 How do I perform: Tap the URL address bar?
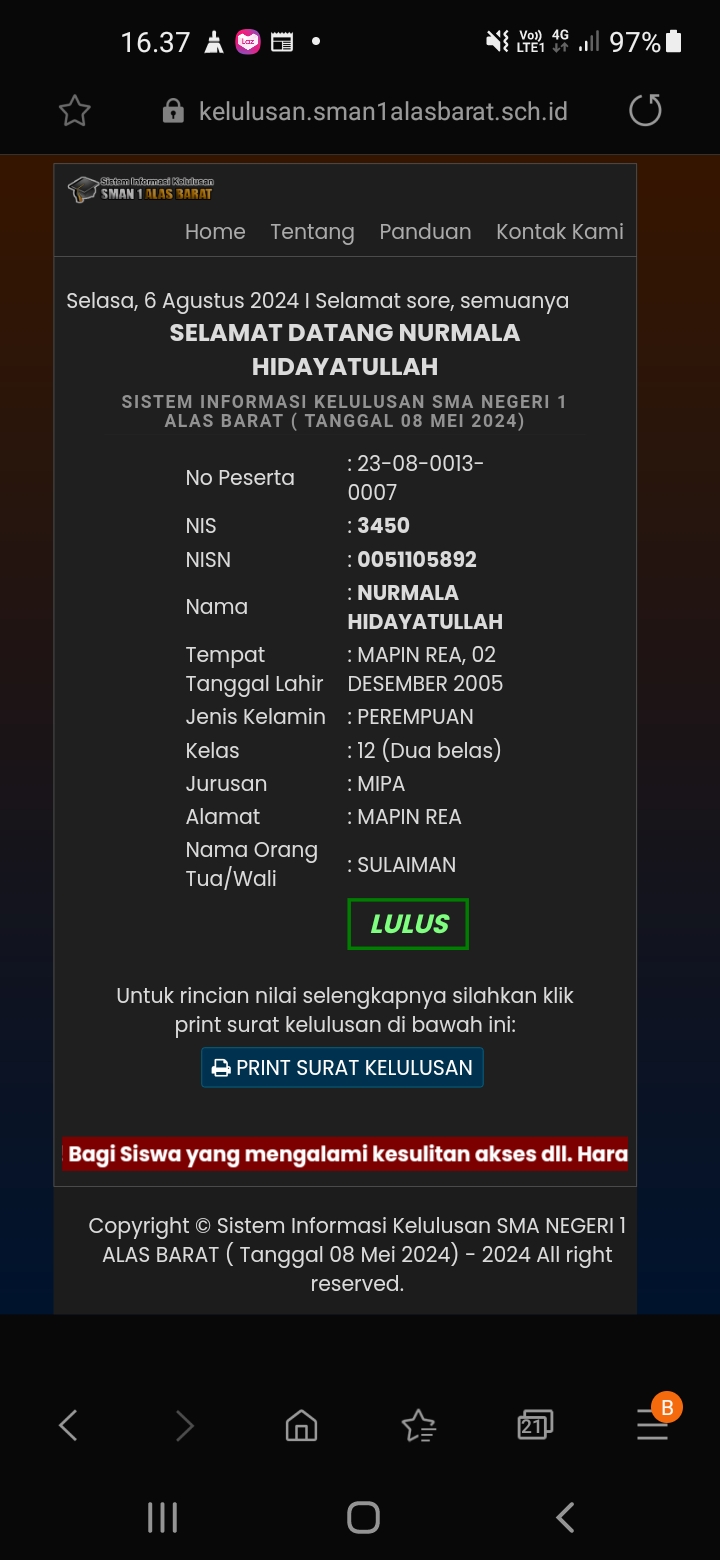pyautogui.click(x=382, y=111)
